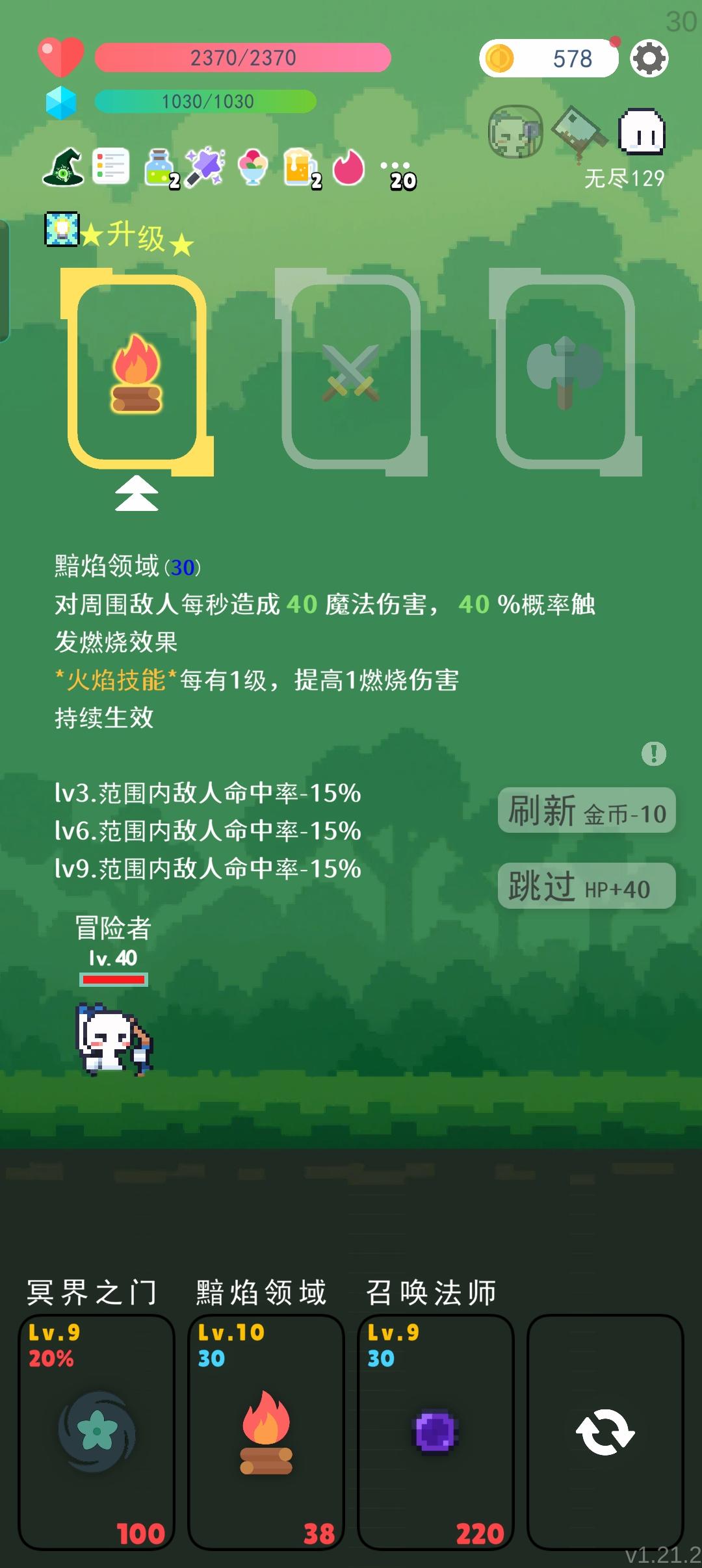The height and width of the screenshot is (1568, 702).
Task: Click the pink flame icon
Action: pos(348,168)
